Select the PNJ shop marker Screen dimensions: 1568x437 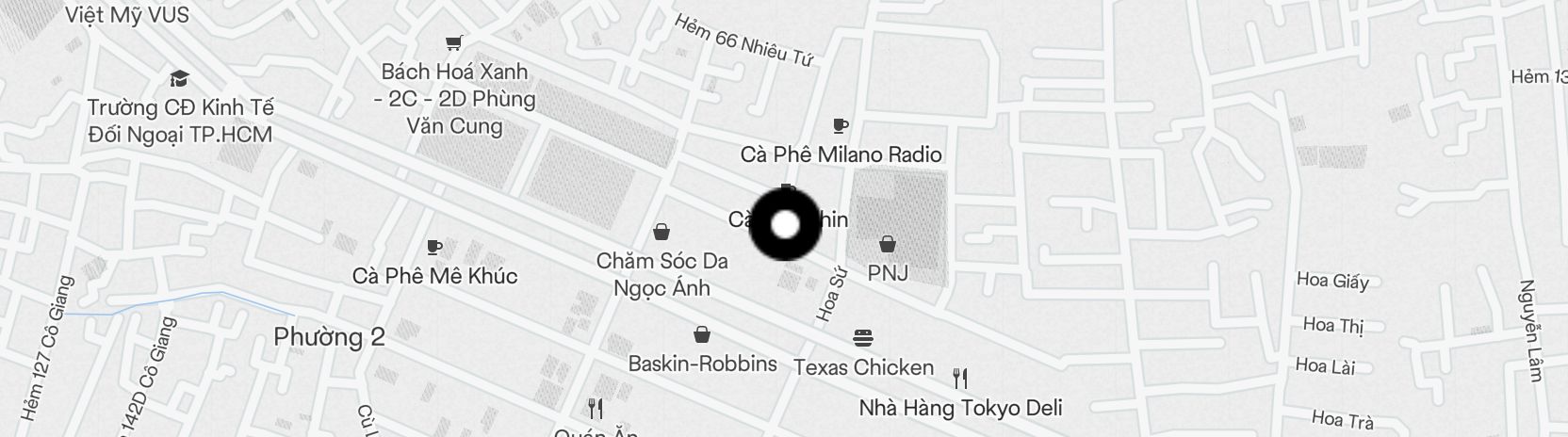coord(887,245)
